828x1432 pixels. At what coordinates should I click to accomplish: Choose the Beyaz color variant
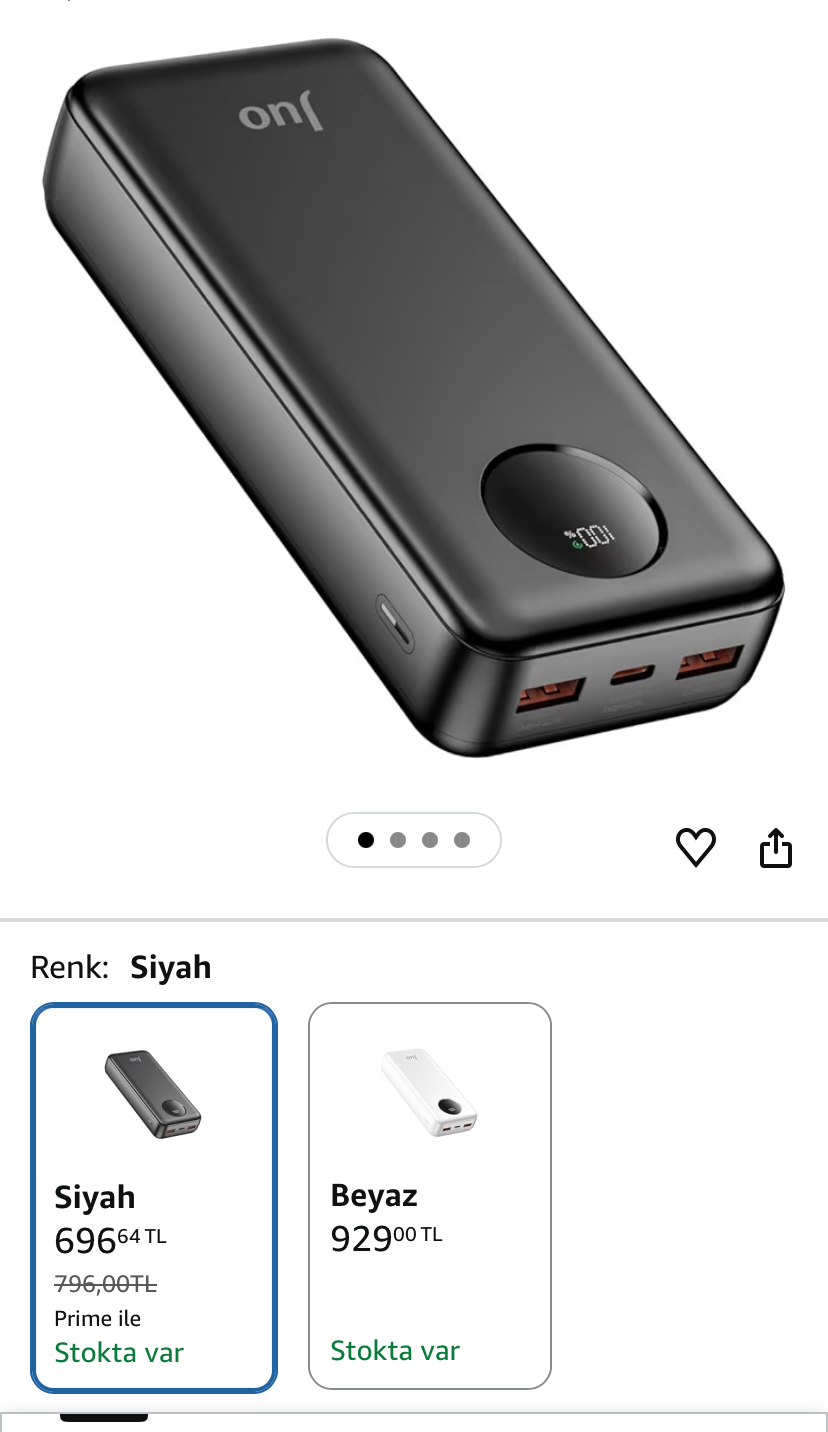pyautogui.click(x=430, y=1196)
